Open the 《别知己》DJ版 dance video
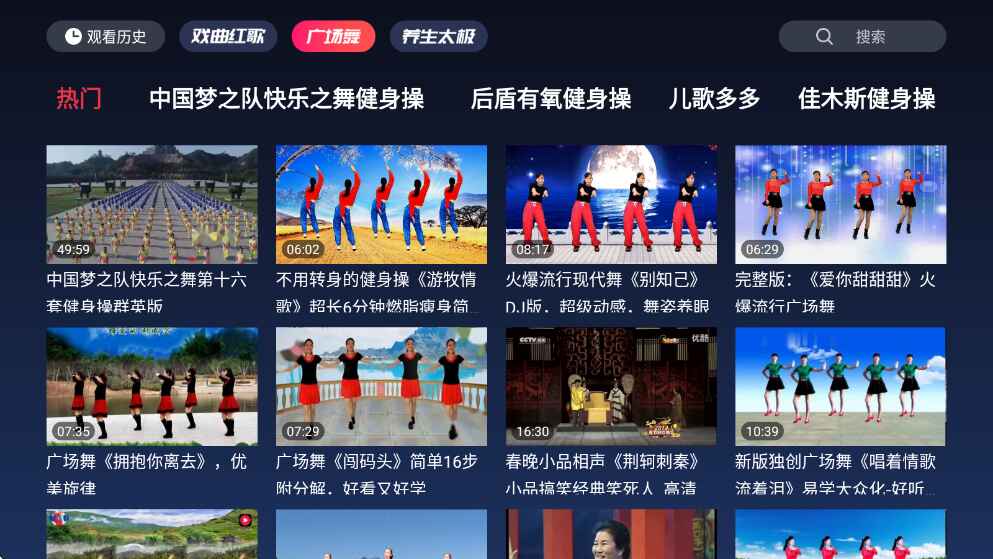The image size is (993, 559). pos(611,205)
